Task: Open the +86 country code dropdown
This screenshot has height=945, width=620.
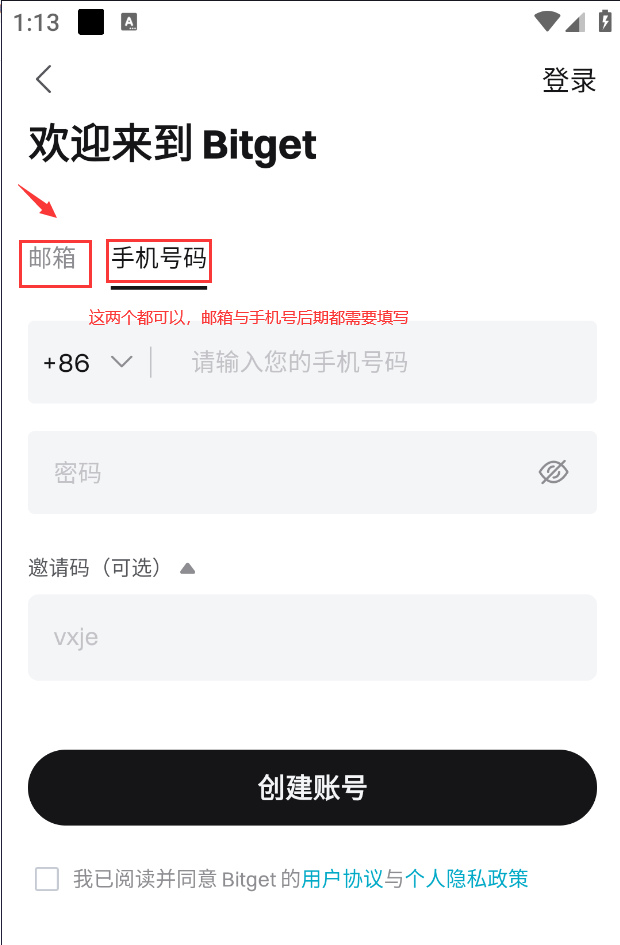Action: [x=88, y=363]
